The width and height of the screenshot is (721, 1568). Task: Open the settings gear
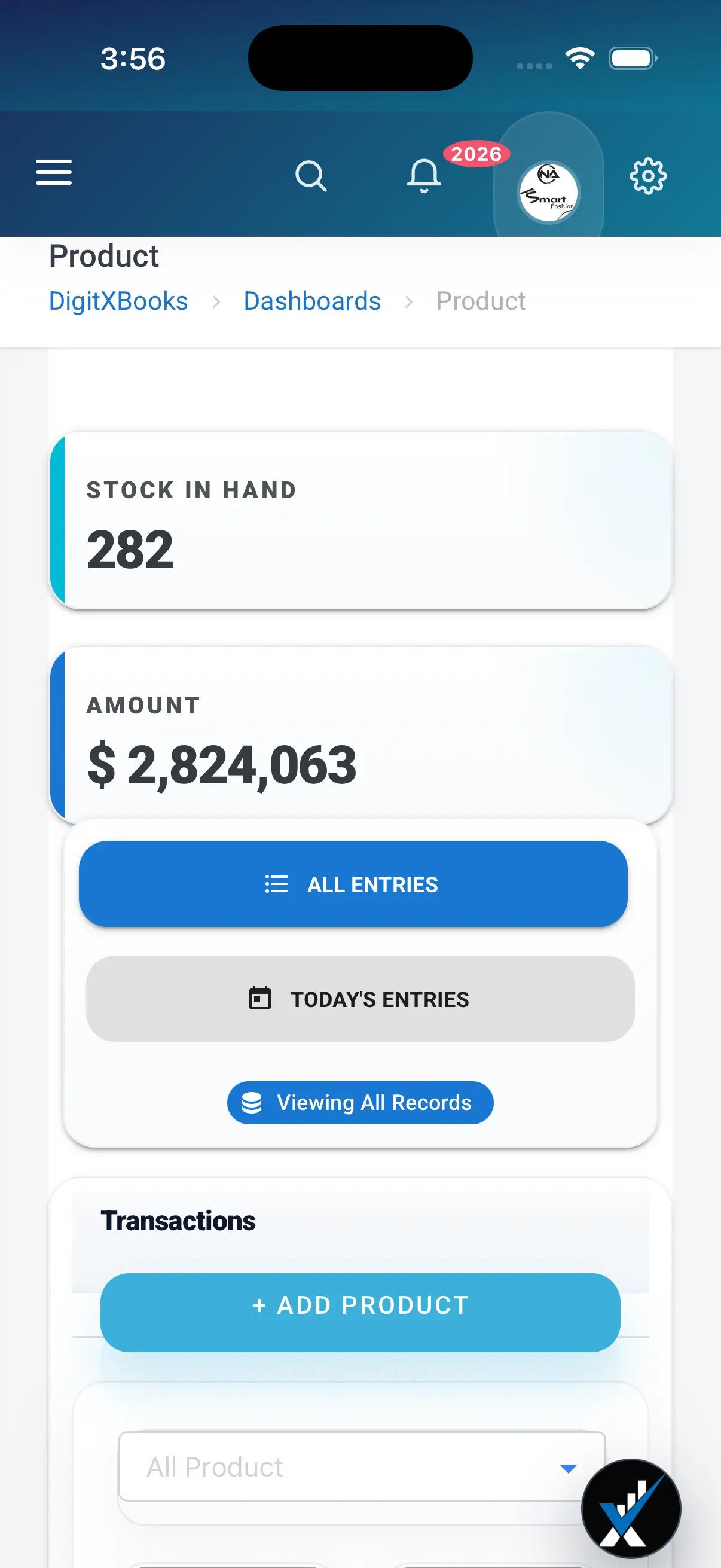(x=647, y=176)
